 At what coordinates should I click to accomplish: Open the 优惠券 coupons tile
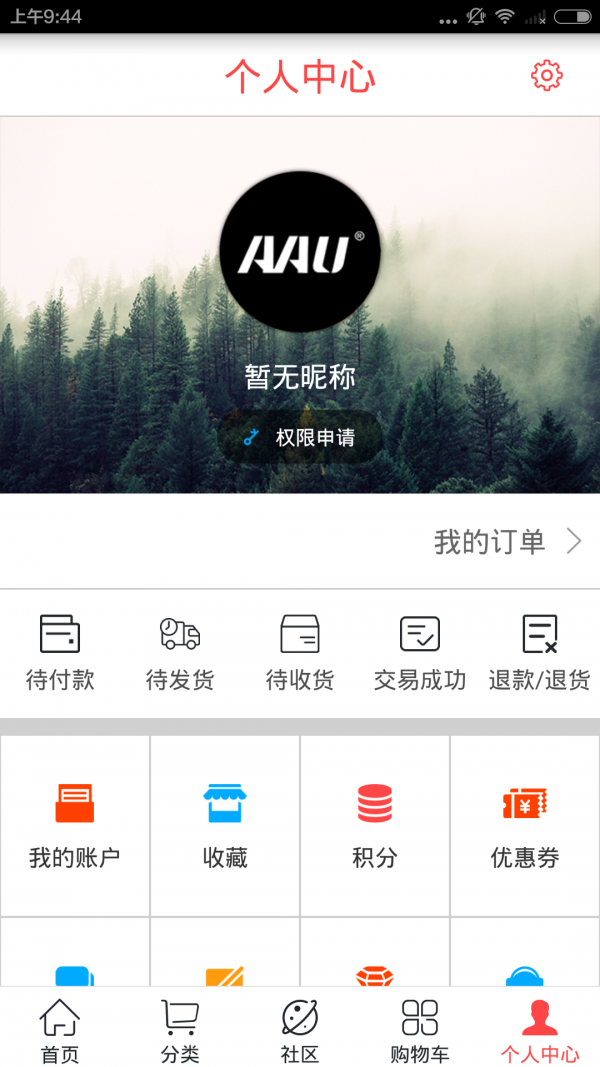(525, 826)
